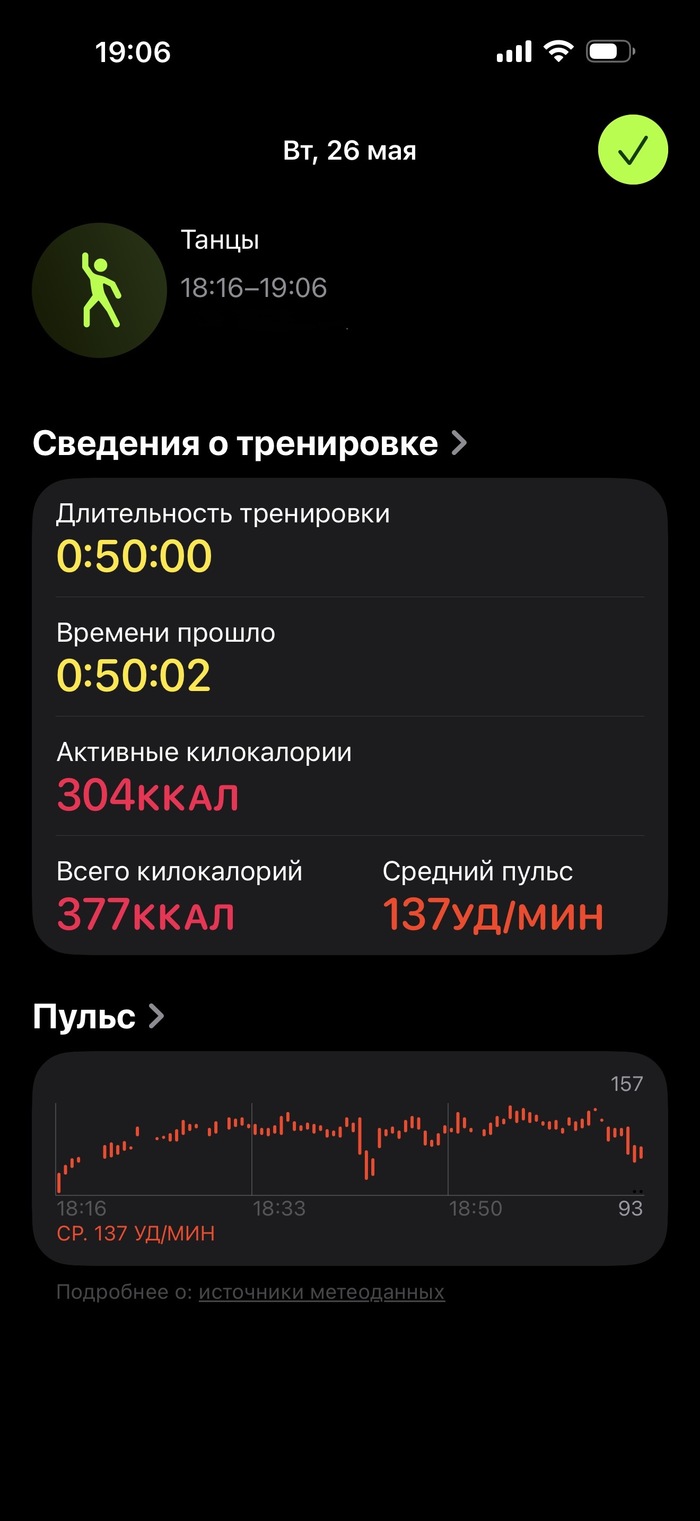The image size is (700, 1521).
Task: Open the workout details card
Action: pos(350,716)
